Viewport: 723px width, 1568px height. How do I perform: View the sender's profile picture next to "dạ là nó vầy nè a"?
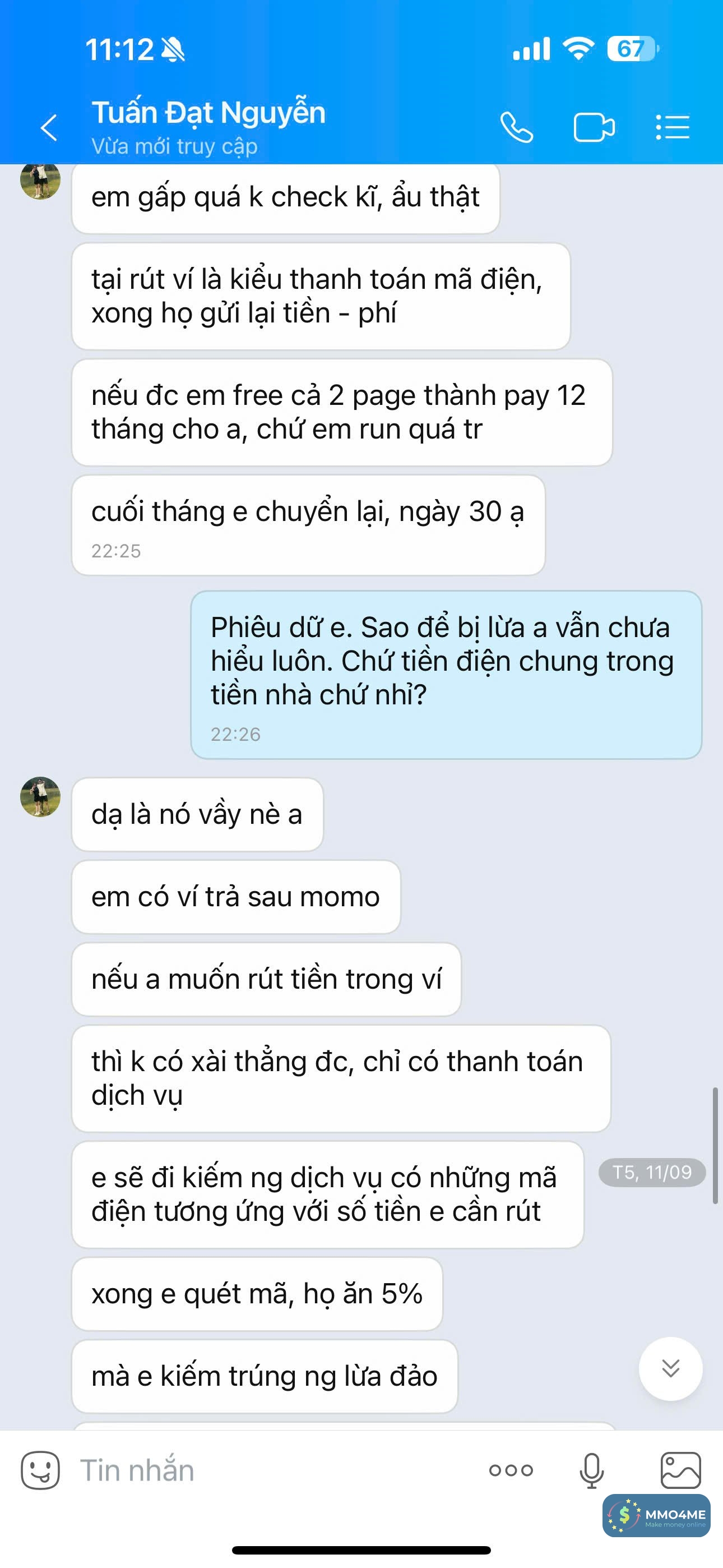tap(40, 797)
